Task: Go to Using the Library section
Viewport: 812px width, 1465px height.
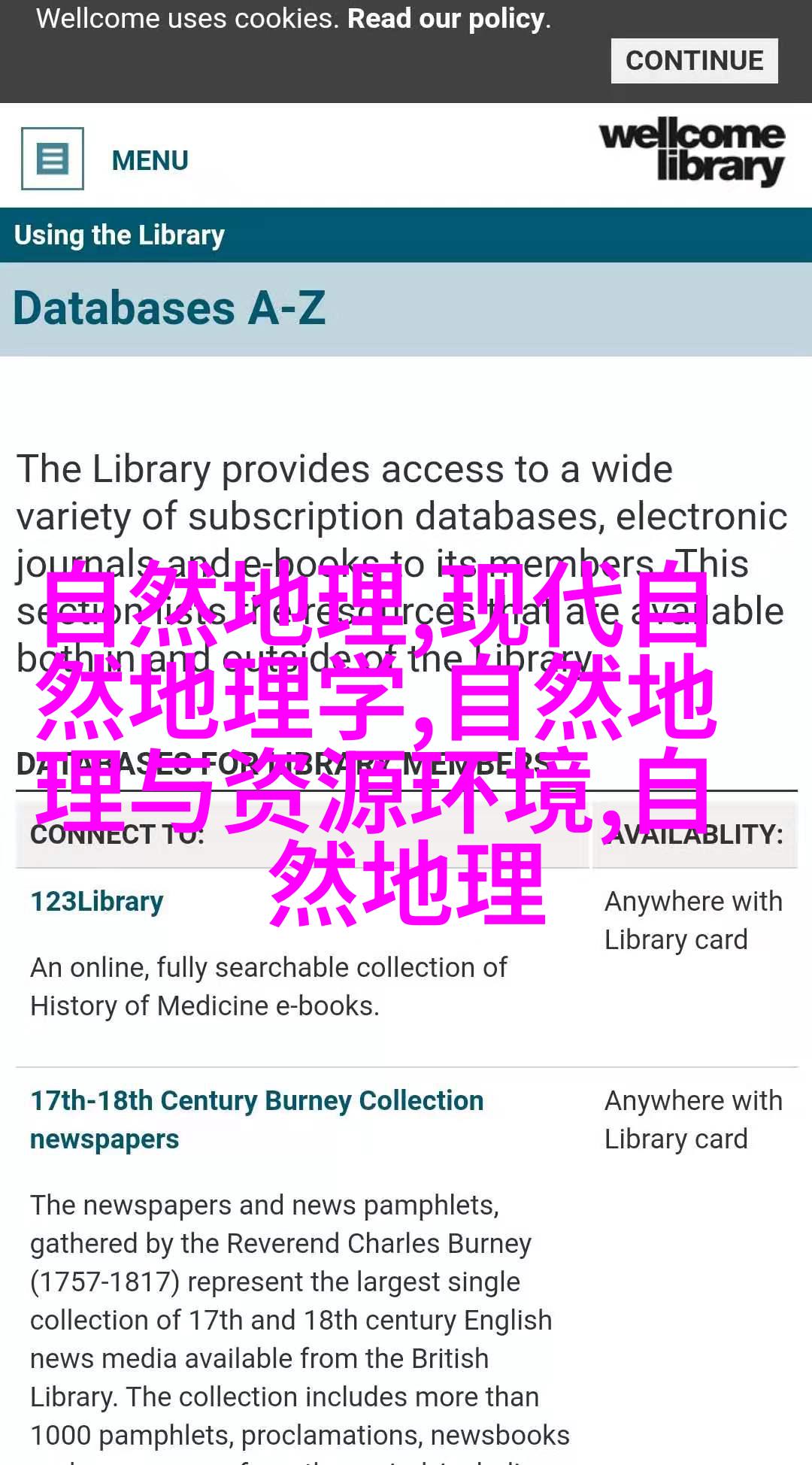Action: pyautogui.click(x=120, y=235)
